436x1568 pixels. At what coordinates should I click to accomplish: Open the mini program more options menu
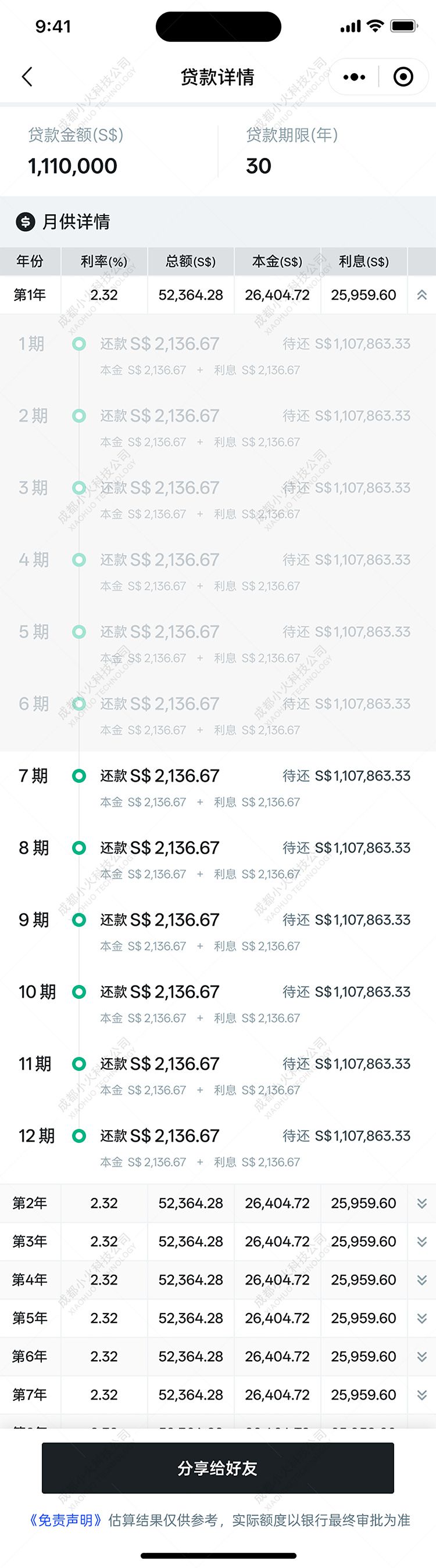pyautogui.click(x=354, y=77)
